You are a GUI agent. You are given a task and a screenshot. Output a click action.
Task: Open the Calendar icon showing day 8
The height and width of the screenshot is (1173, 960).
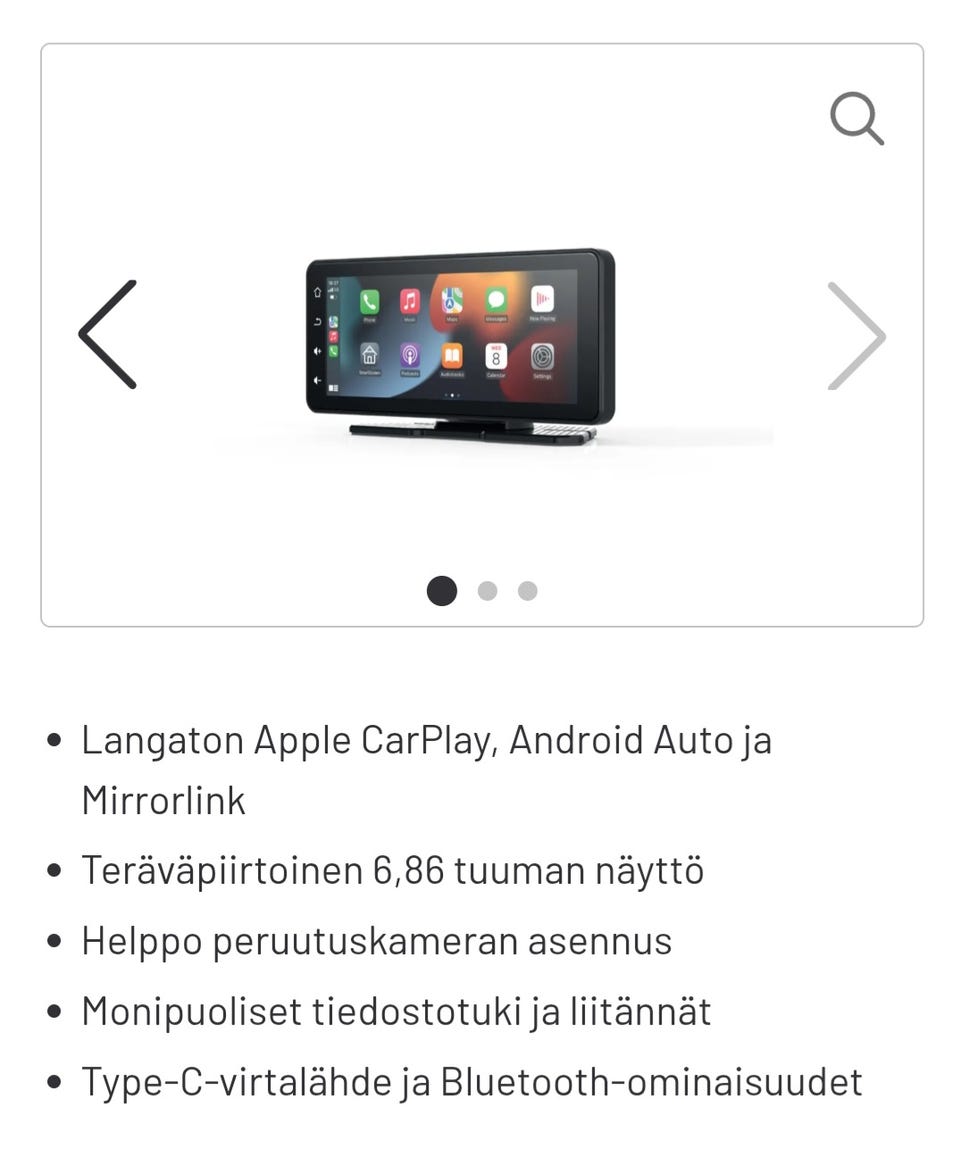coord(495,356)
